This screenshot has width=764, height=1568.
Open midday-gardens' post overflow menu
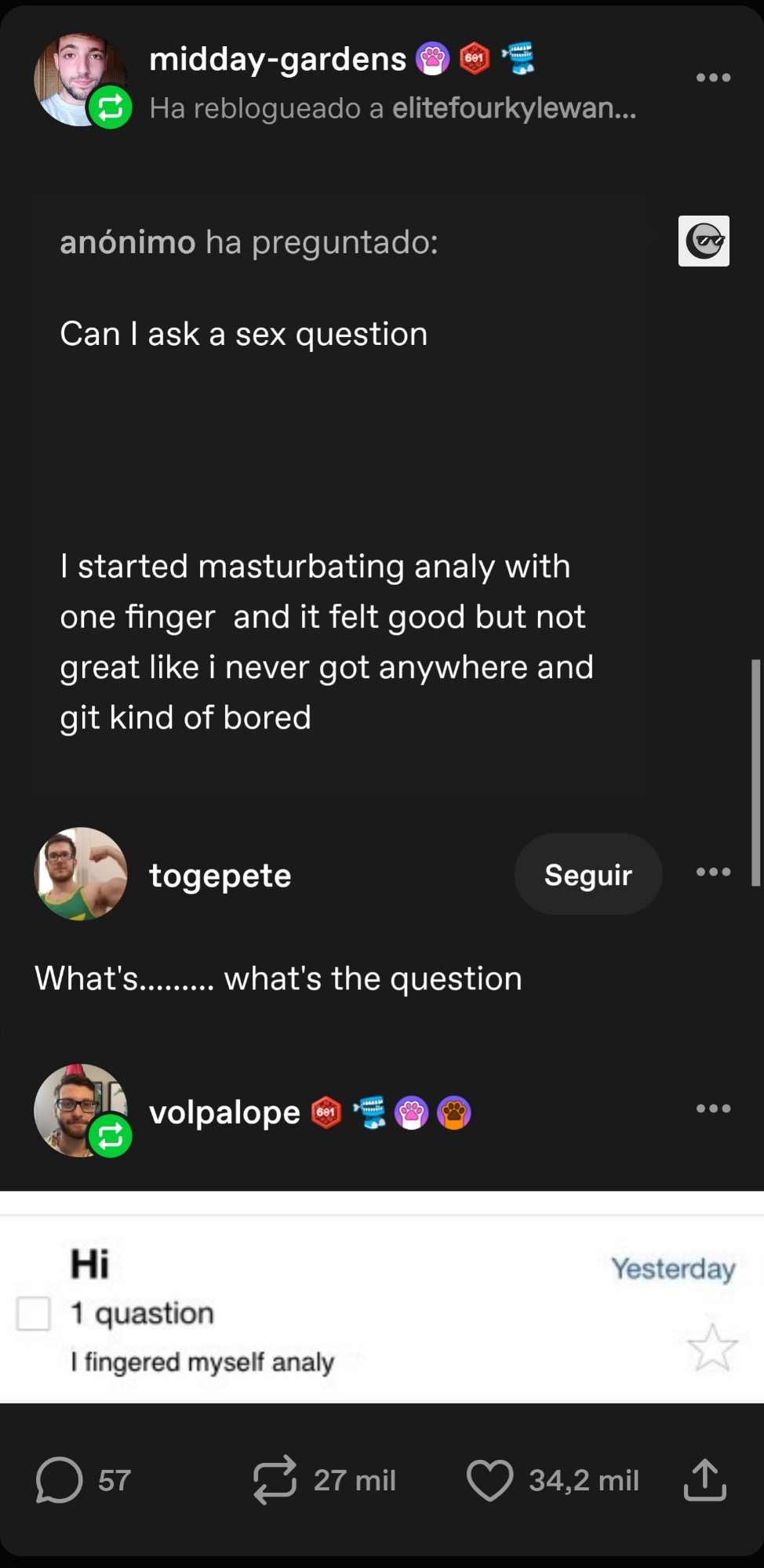(713, 77)
